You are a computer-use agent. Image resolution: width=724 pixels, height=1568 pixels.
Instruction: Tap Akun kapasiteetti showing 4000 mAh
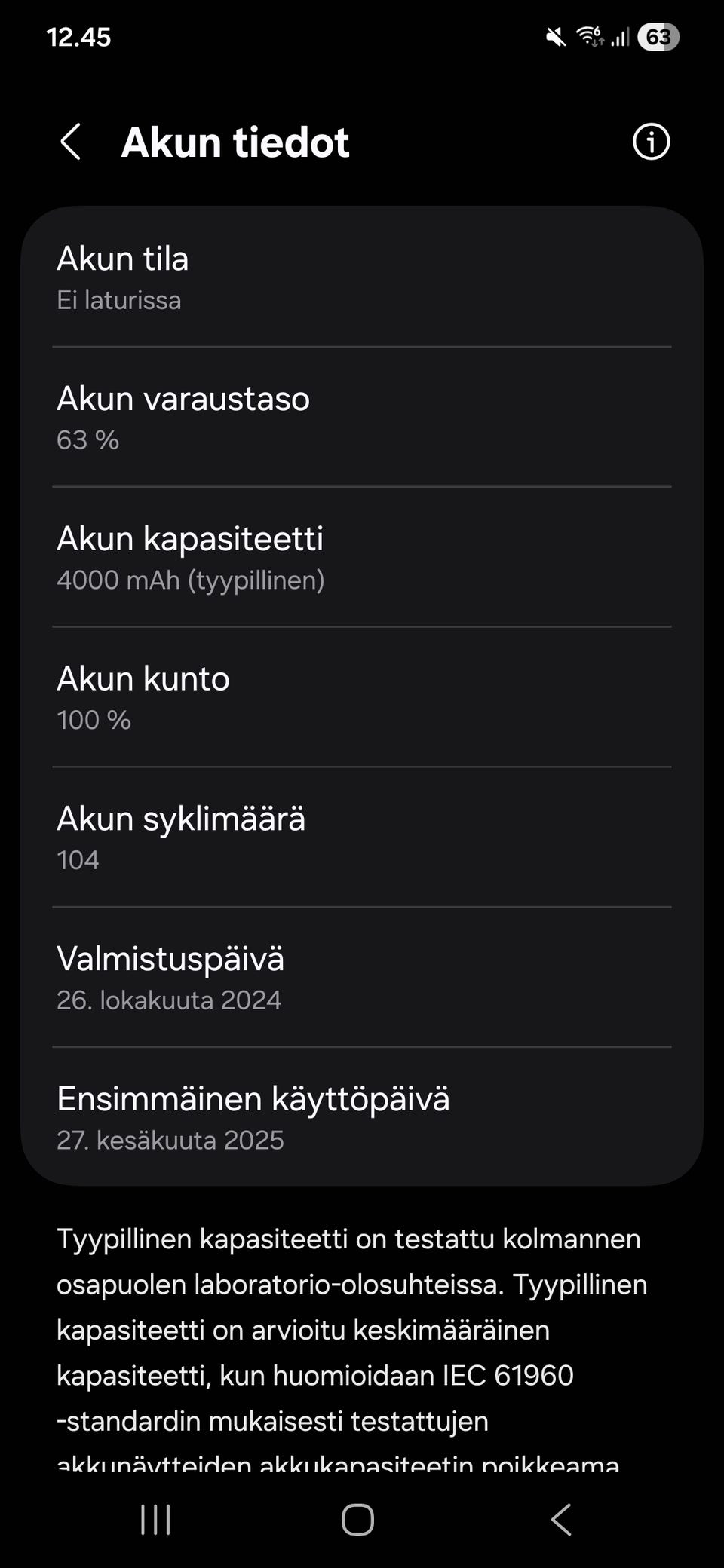coord(362,558)
